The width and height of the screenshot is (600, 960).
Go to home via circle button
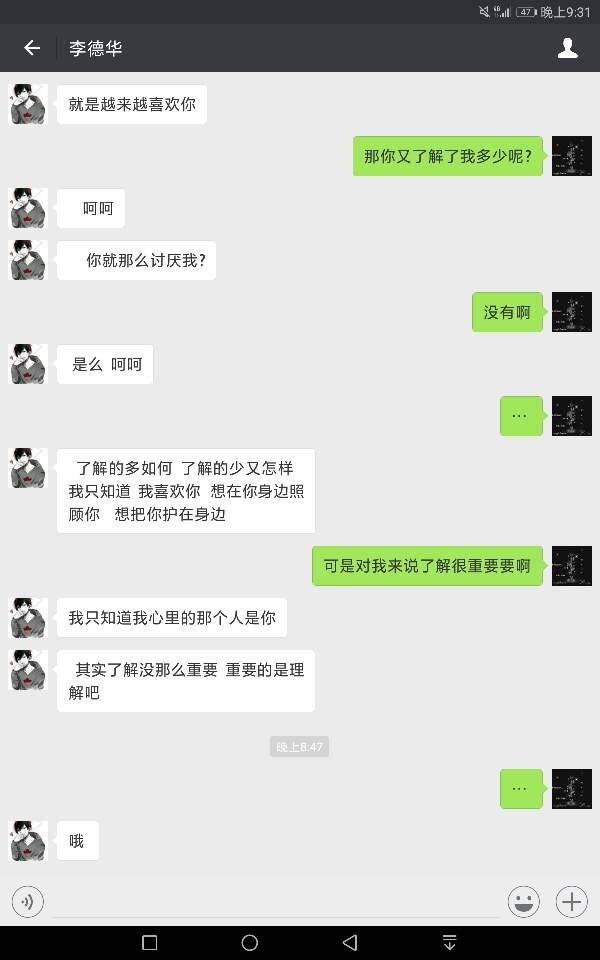coord(250,942)
